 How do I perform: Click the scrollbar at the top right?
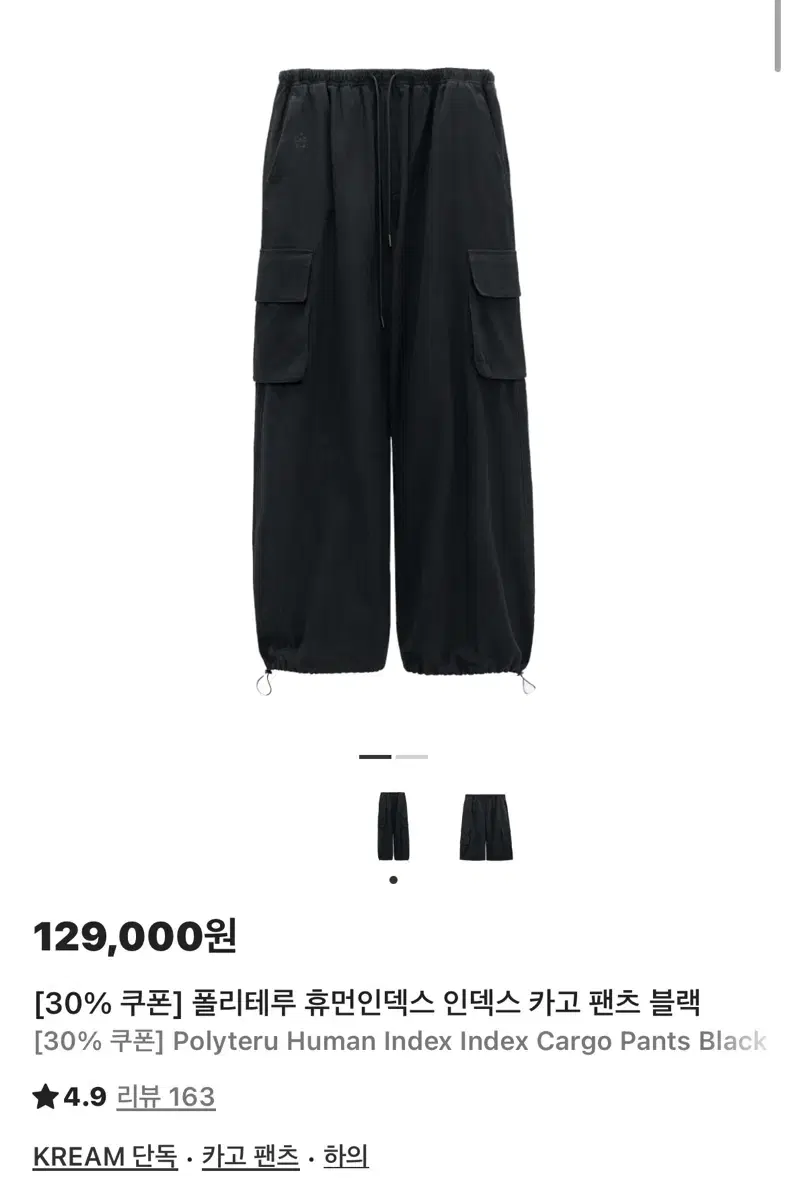click(779, 35)
